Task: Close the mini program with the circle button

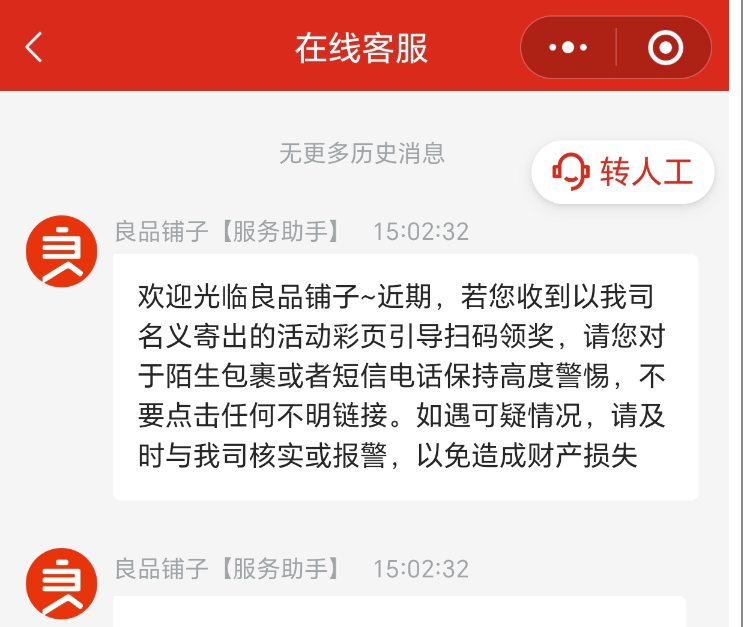Action: tap(665, 47)
